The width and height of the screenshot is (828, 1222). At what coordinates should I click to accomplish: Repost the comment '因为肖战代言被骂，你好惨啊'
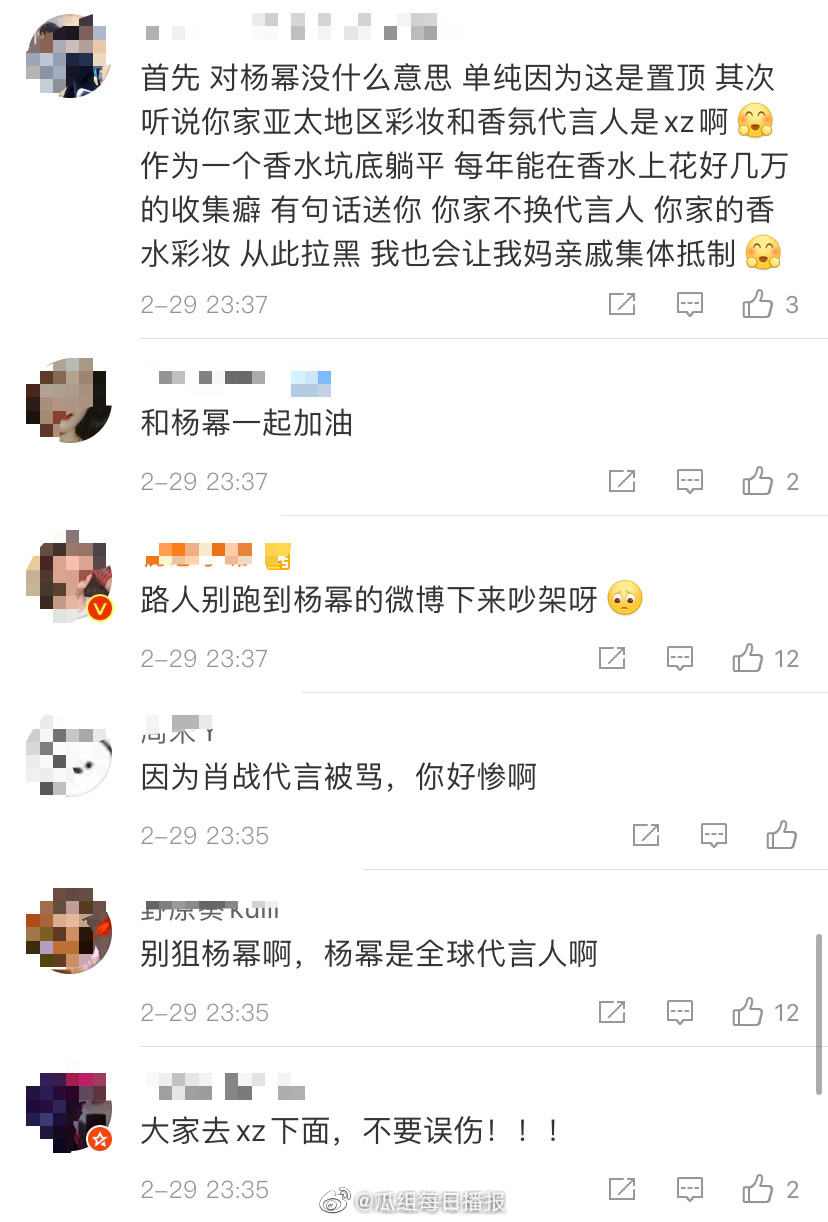click(646, 835)
